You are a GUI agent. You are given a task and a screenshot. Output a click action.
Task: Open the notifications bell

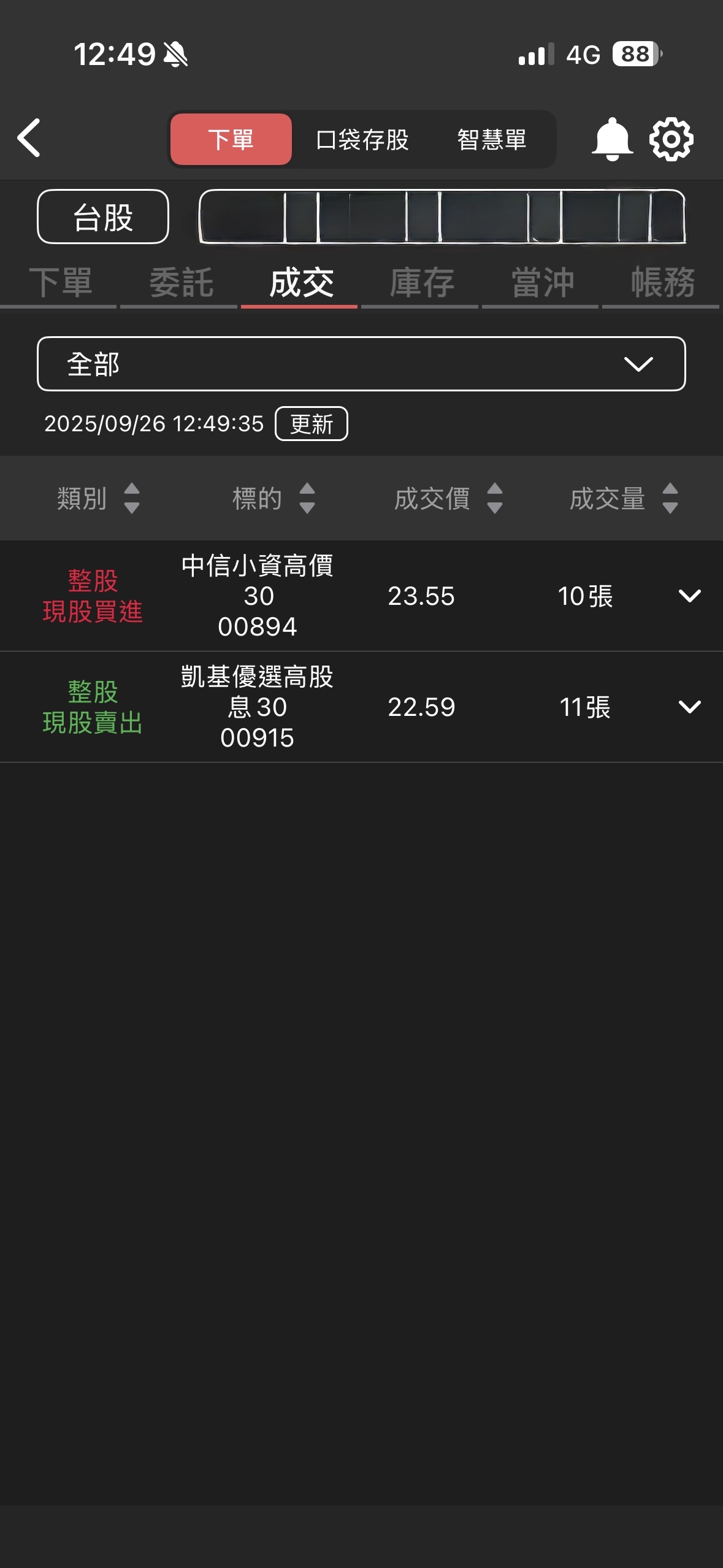tap(611, 139)
